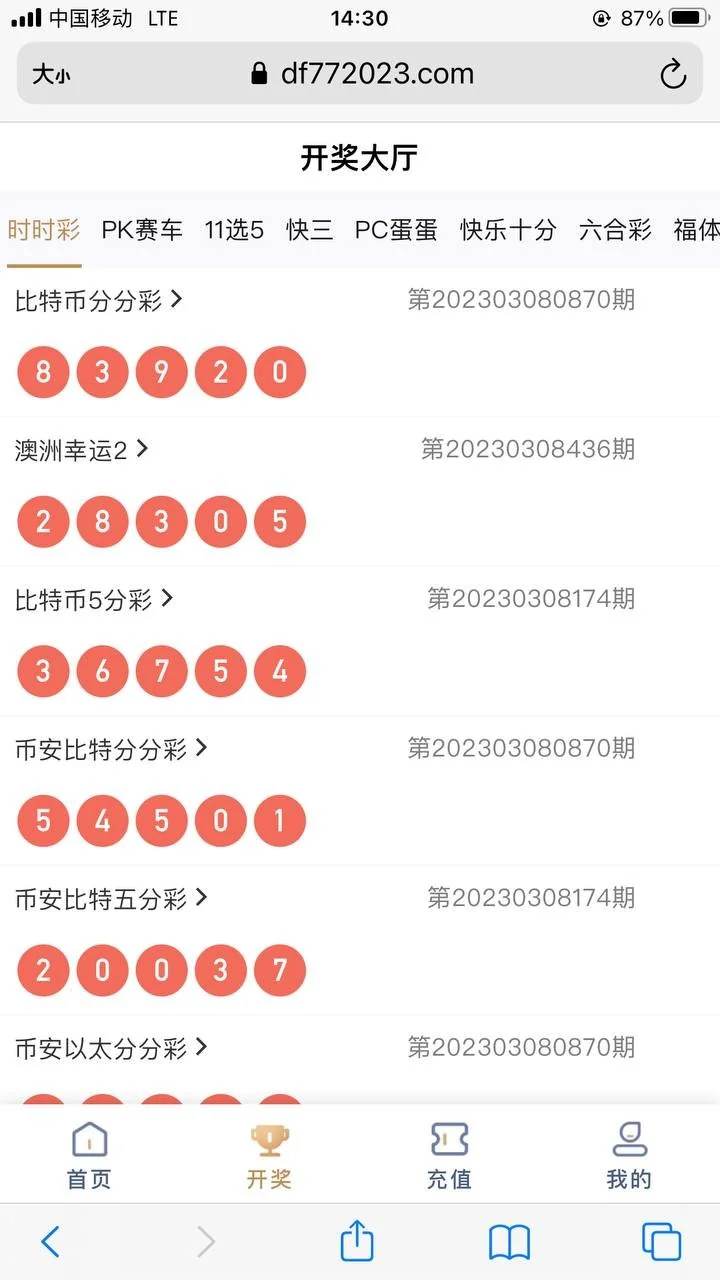Reload the page in Safari

(673, 74)
